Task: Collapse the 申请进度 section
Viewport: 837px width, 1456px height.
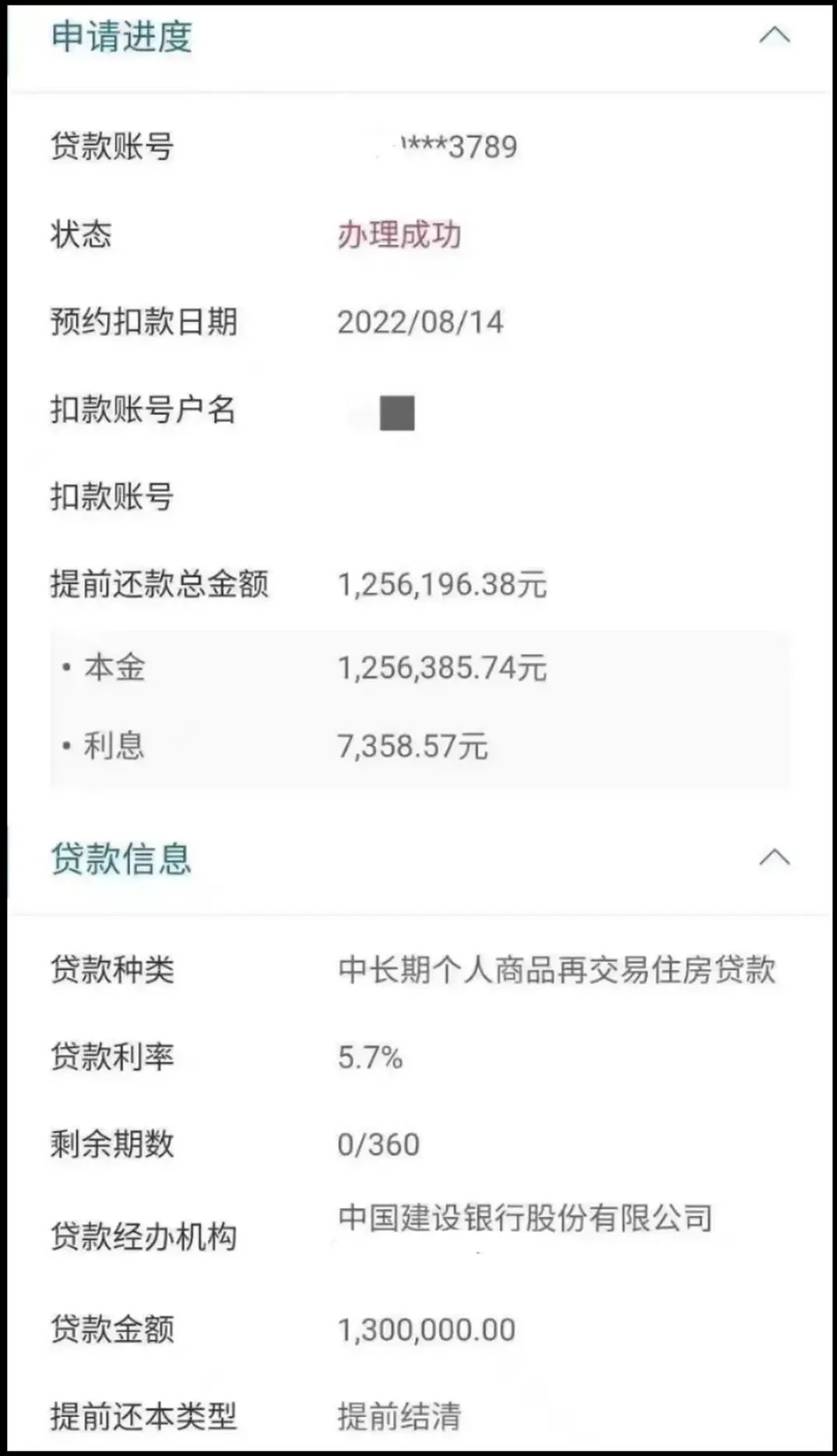Action: 774,36
